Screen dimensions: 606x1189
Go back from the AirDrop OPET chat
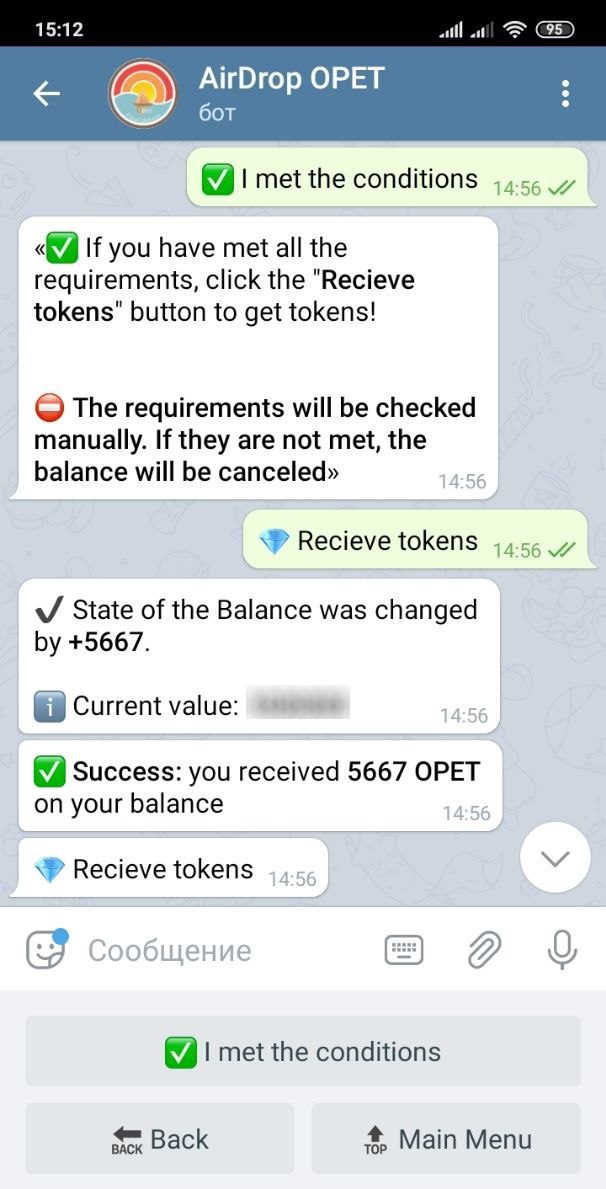(47, 94)
